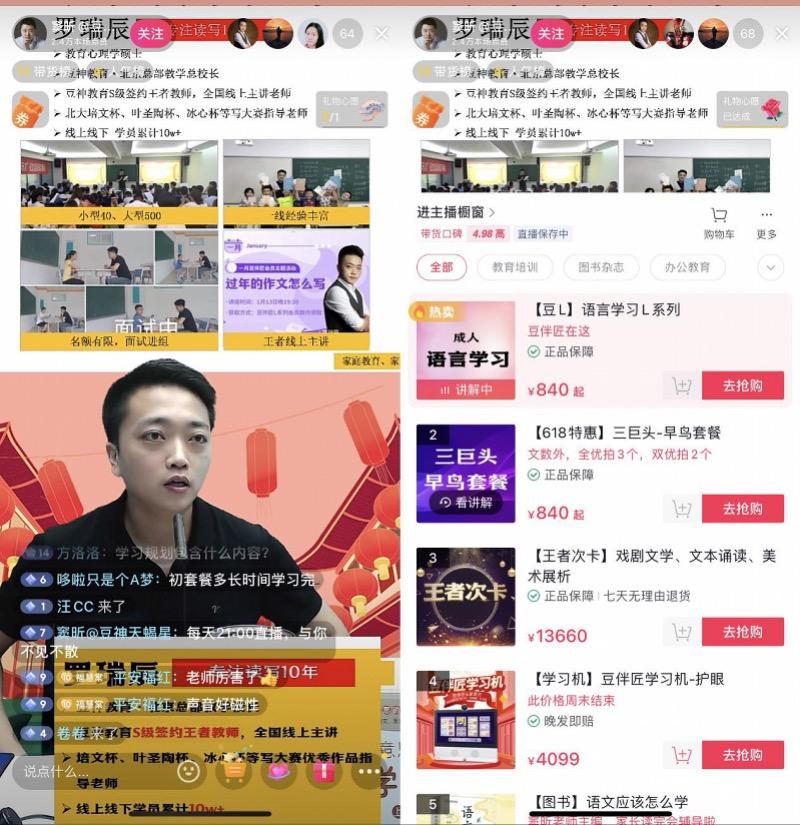Open the emoji picker beside the comment field
Screen dimensions: 800x825
coord(187,770)
